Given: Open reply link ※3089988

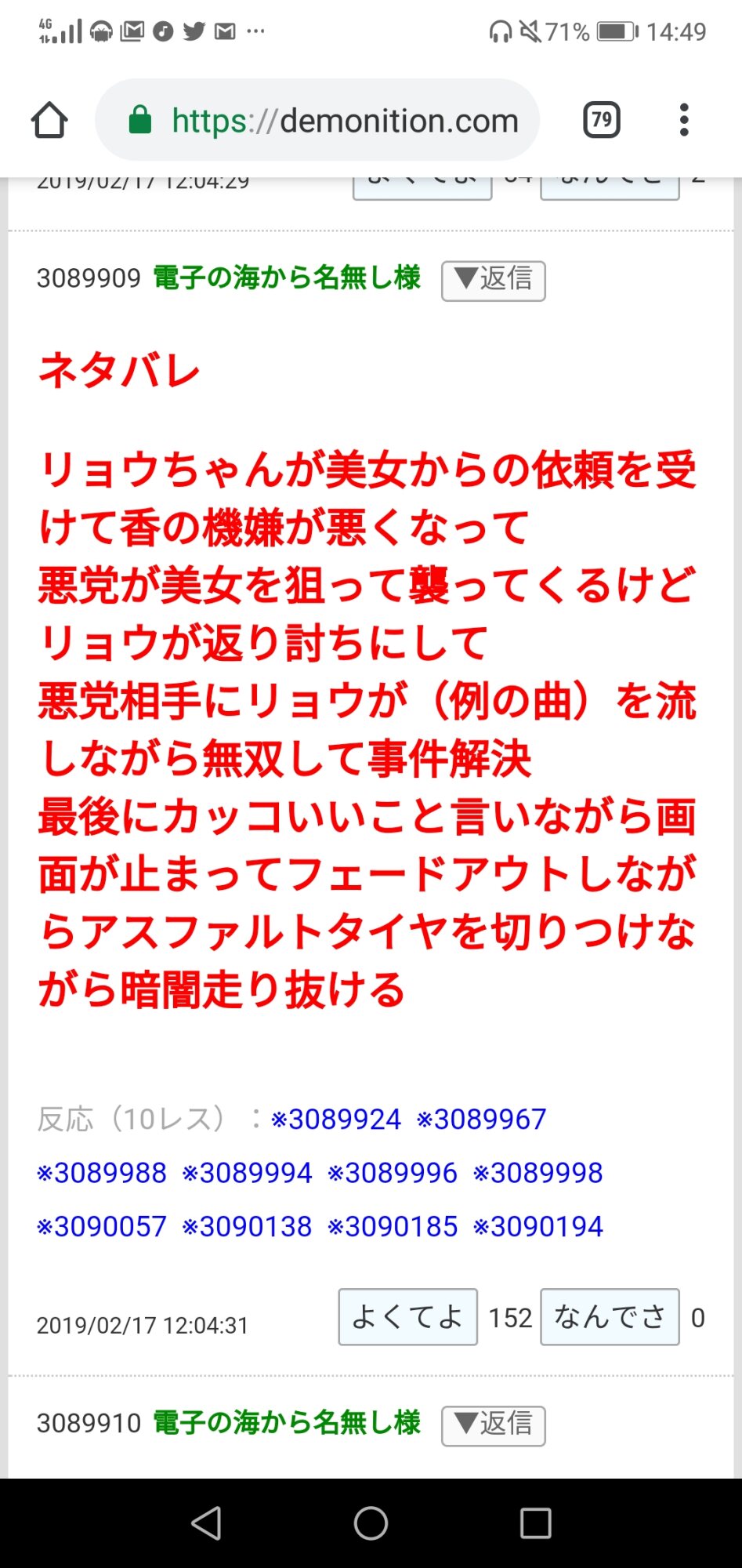Looking at the screenshot, I should (x=102, y=1173).
